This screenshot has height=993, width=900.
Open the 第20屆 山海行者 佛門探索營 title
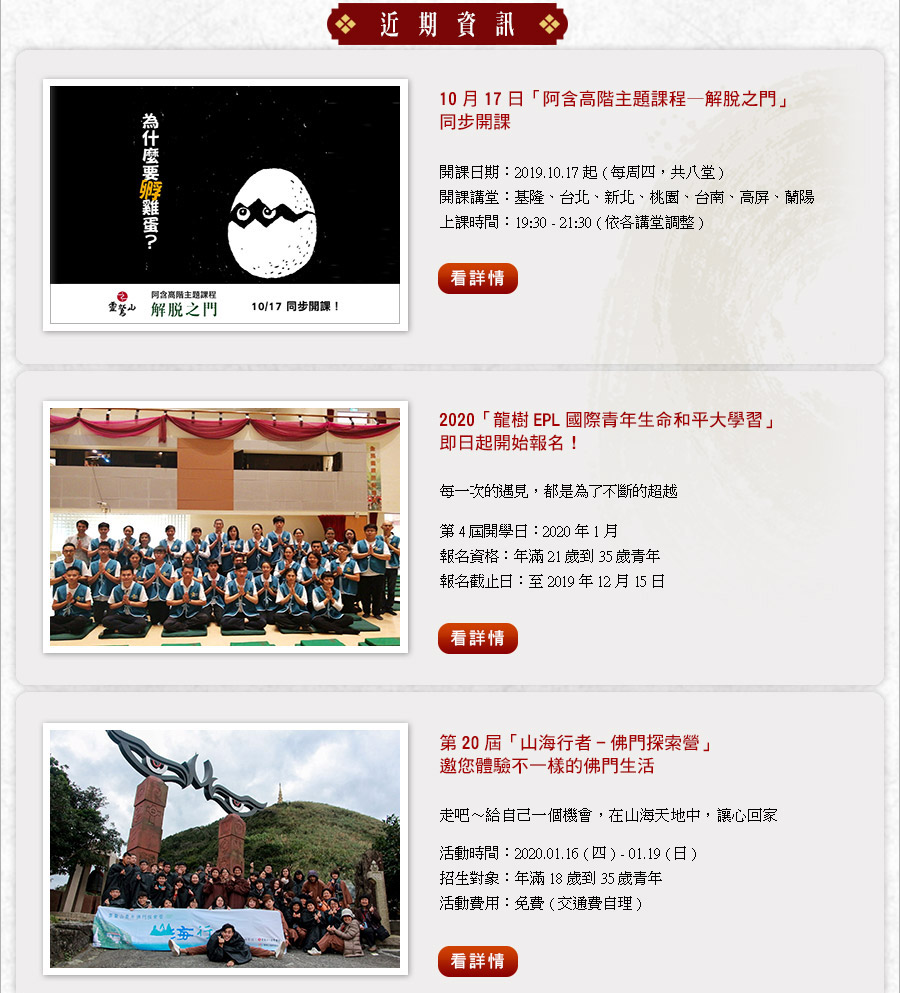coord(580,754)
